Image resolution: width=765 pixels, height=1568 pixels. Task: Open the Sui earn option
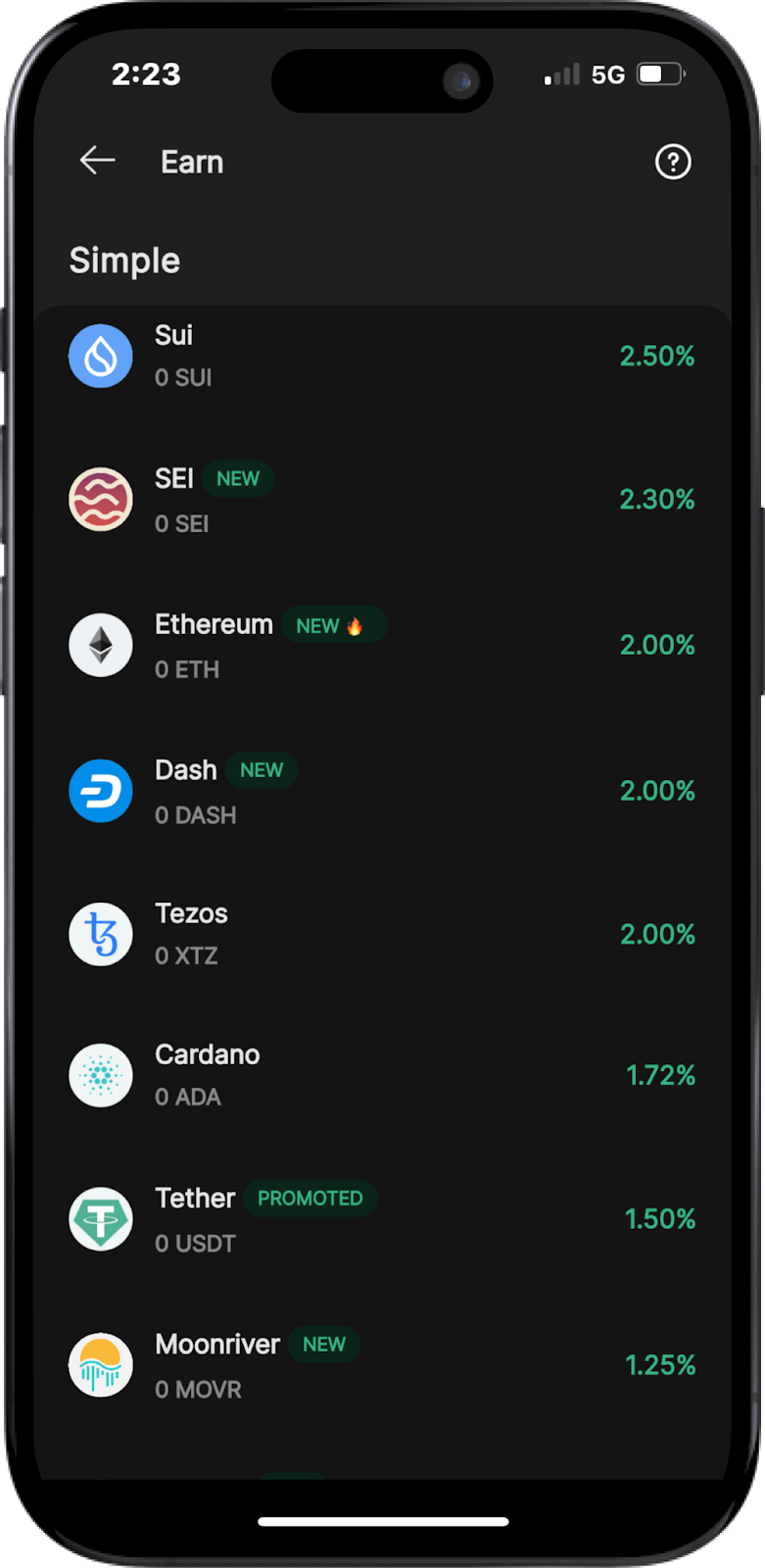(x=382, y=356)
